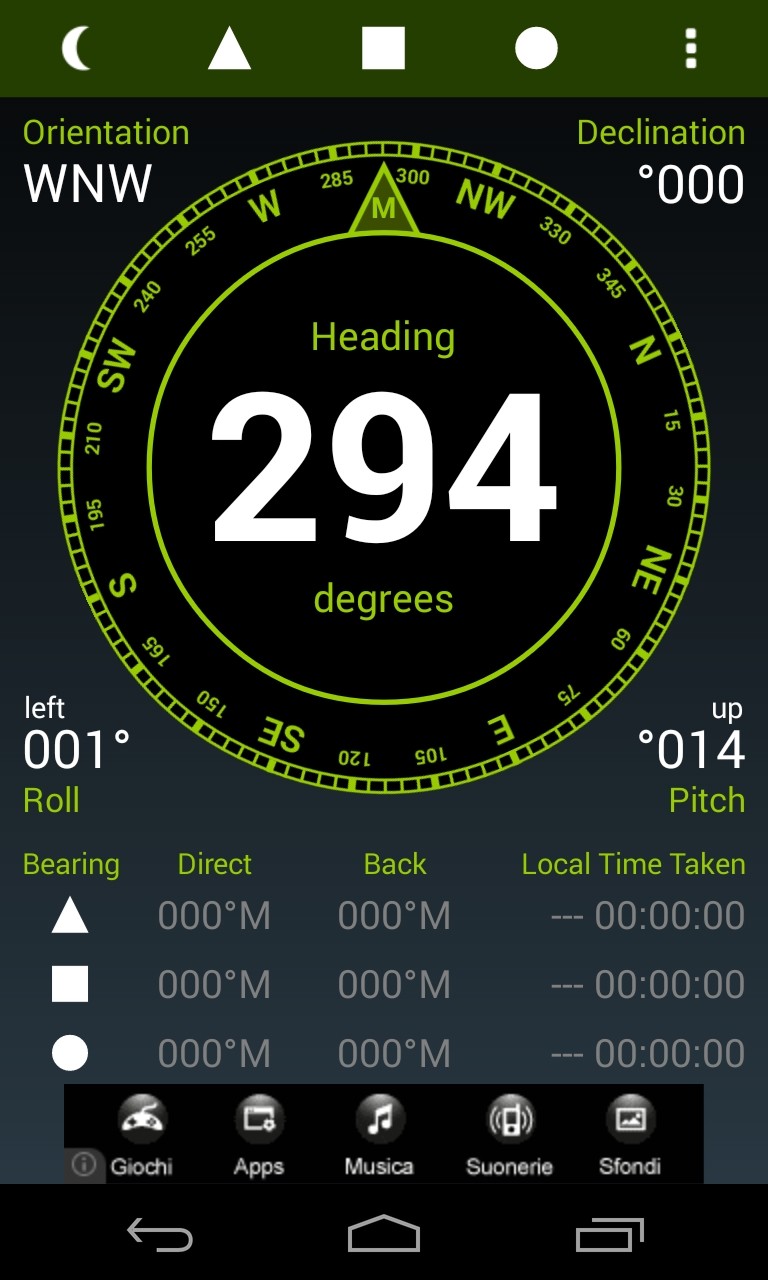This screenshot has height=1280, width=768.
Task: Open the recent apps view
Action: [610, 1235]
